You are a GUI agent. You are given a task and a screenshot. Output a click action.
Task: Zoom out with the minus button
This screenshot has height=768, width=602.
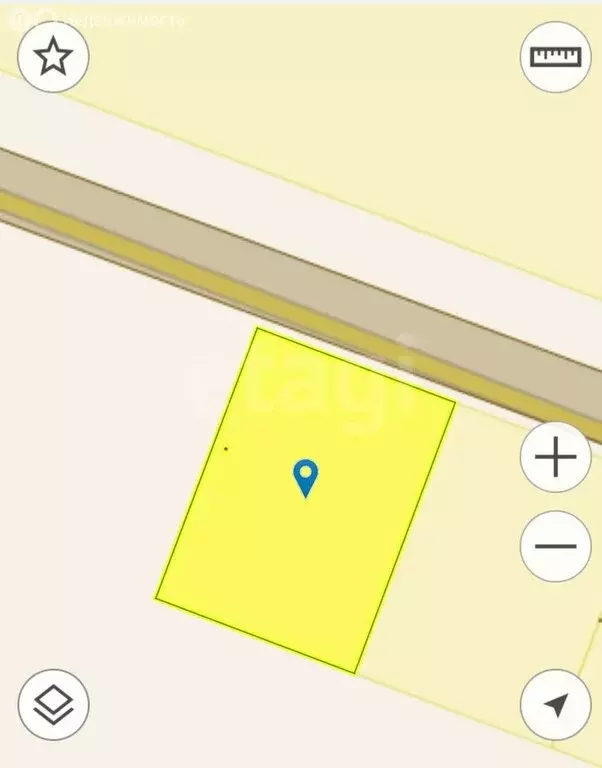556,546
